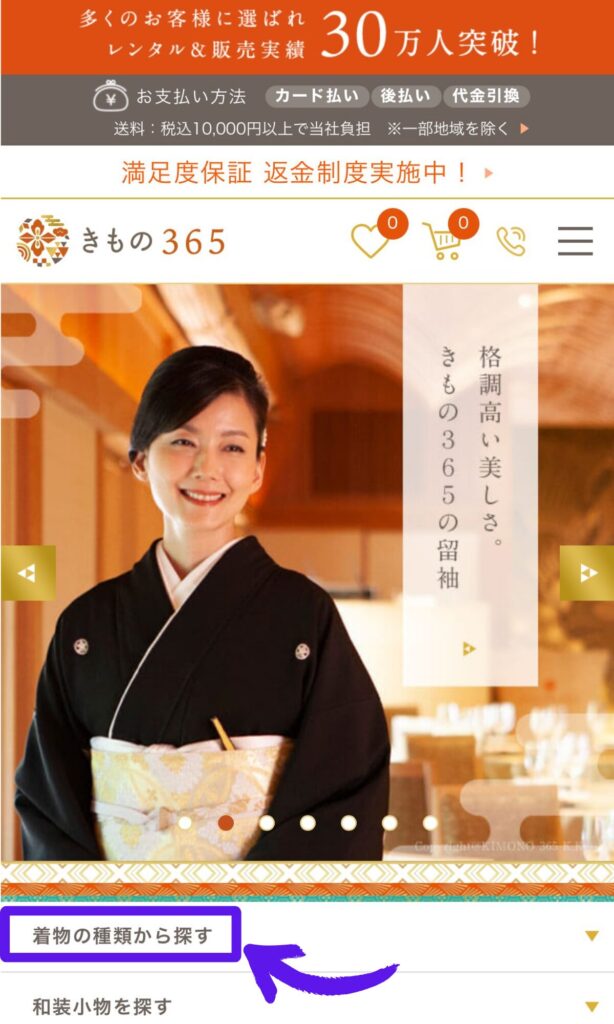The image size is (614, 1024).
Task: Tap the きもの365 logo to go home
Action: [122, 241]
